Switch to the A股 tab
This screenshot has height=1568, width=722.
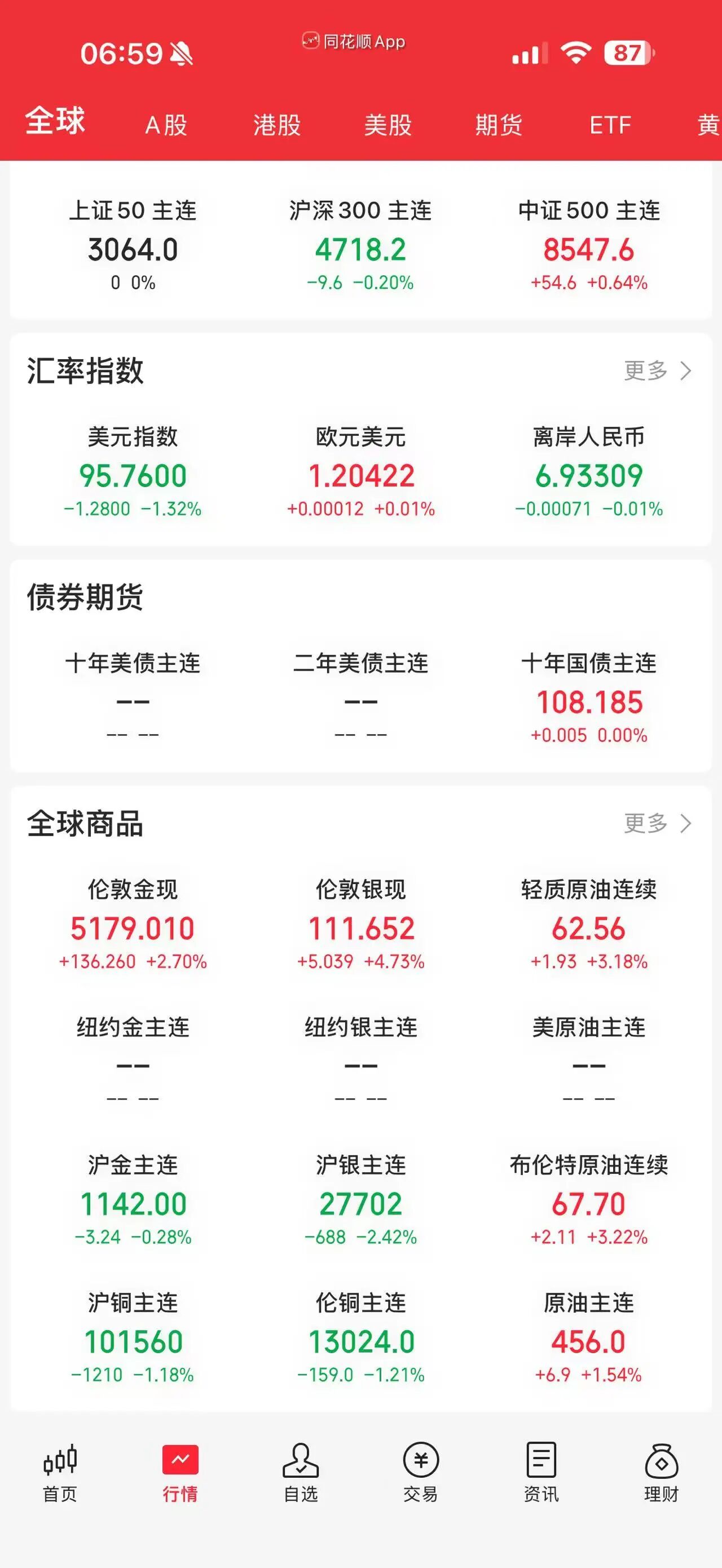tap(165, 125)
